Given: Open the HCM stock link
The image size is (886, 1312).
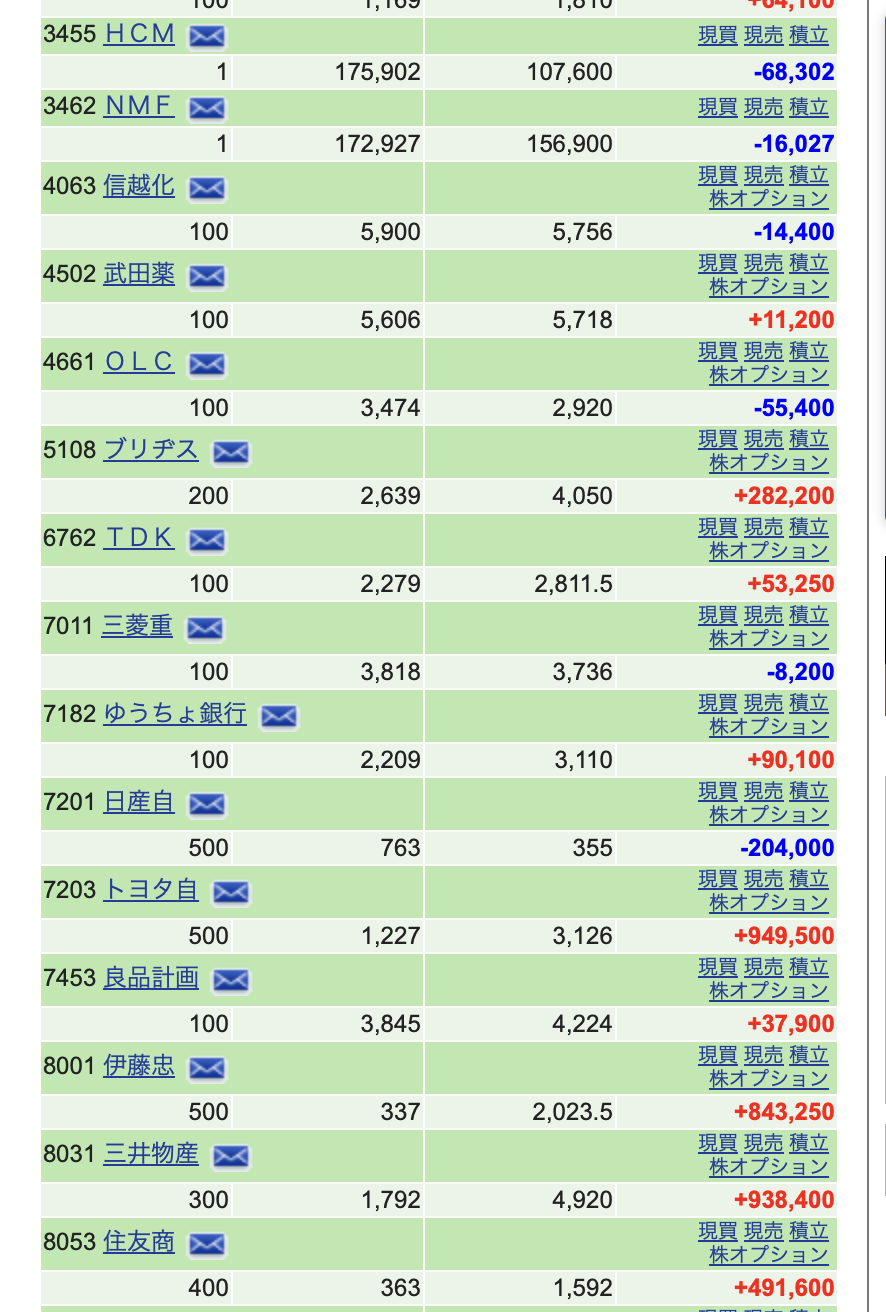Looking at the screenshot, I should 139,35.
